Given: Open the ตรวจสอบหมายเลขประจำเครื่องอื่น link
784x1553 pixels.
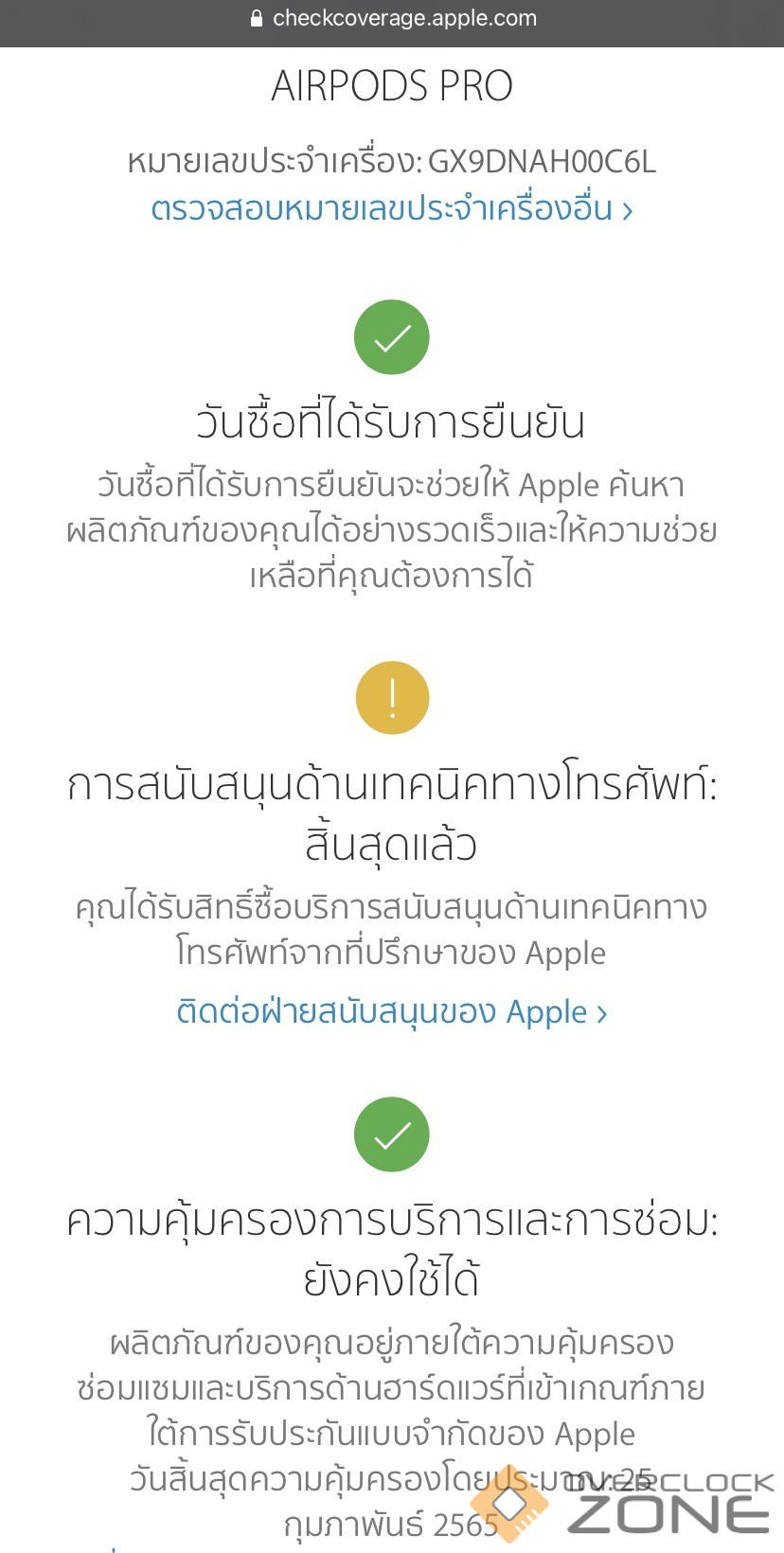Looking at the screenshot, I should pyautogui.click(x=391, y=208).
